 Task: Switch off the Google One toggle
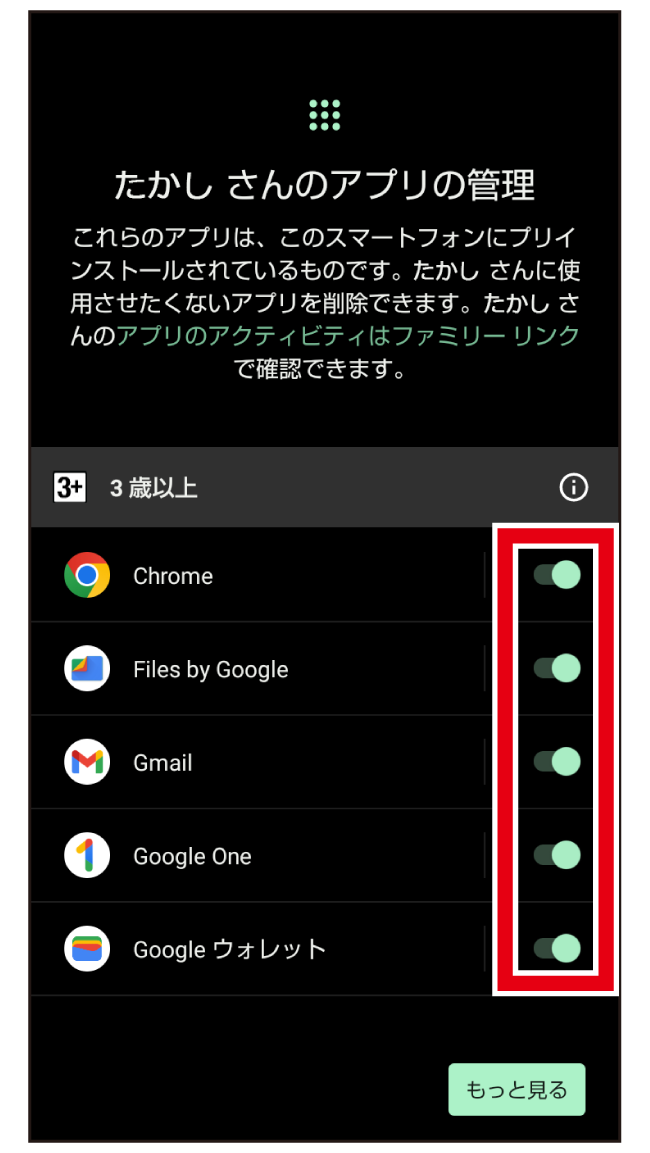pos(557,855)
